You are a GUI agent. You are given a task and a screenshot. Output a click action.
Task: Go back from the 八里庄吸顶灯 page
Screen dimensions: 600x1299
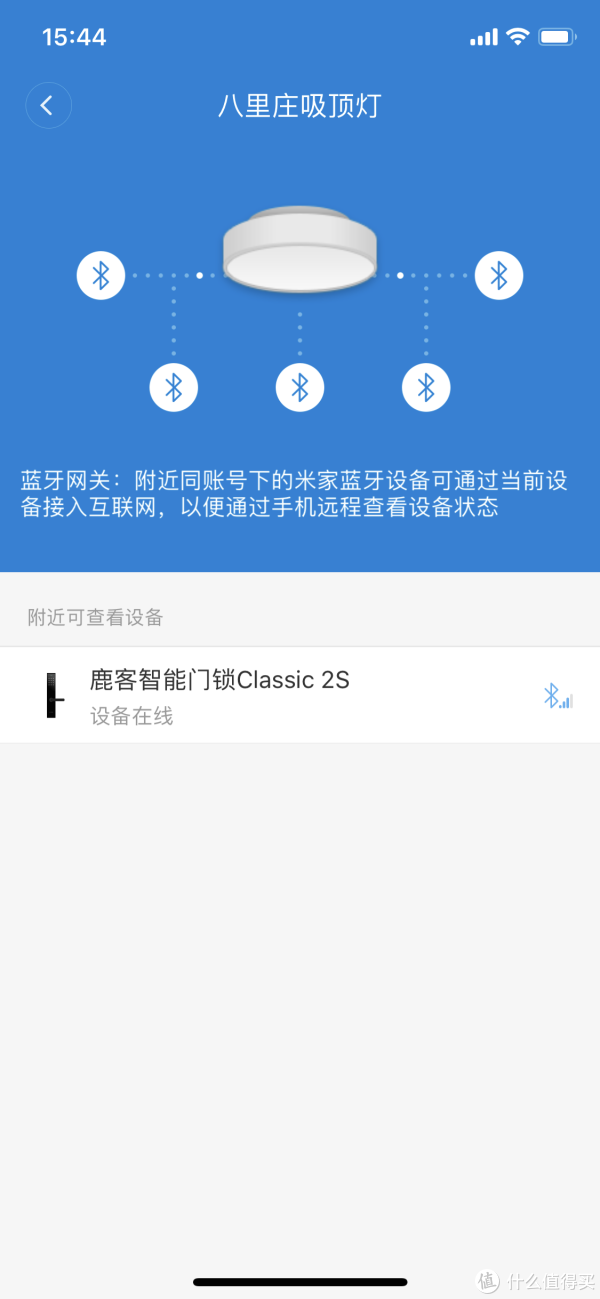(48, 105)
